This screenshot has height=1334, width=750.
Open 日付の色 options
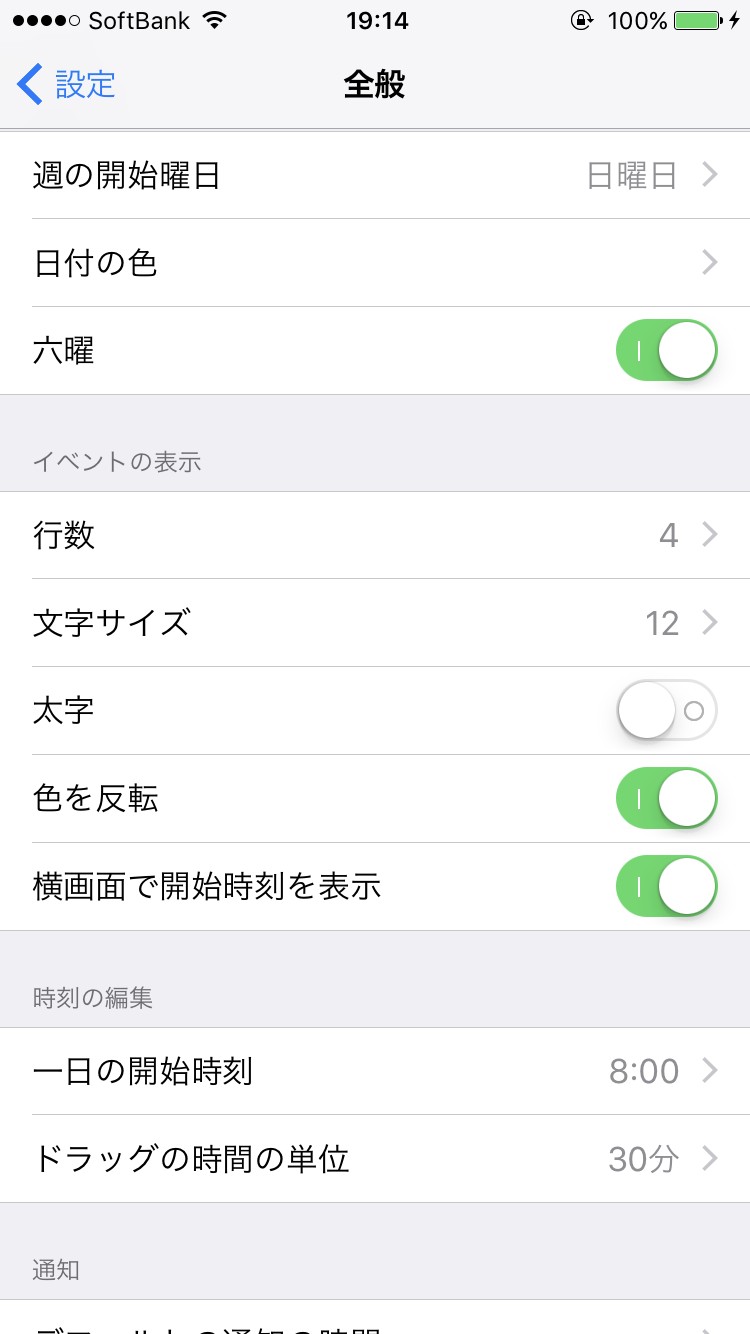(375, 263)
